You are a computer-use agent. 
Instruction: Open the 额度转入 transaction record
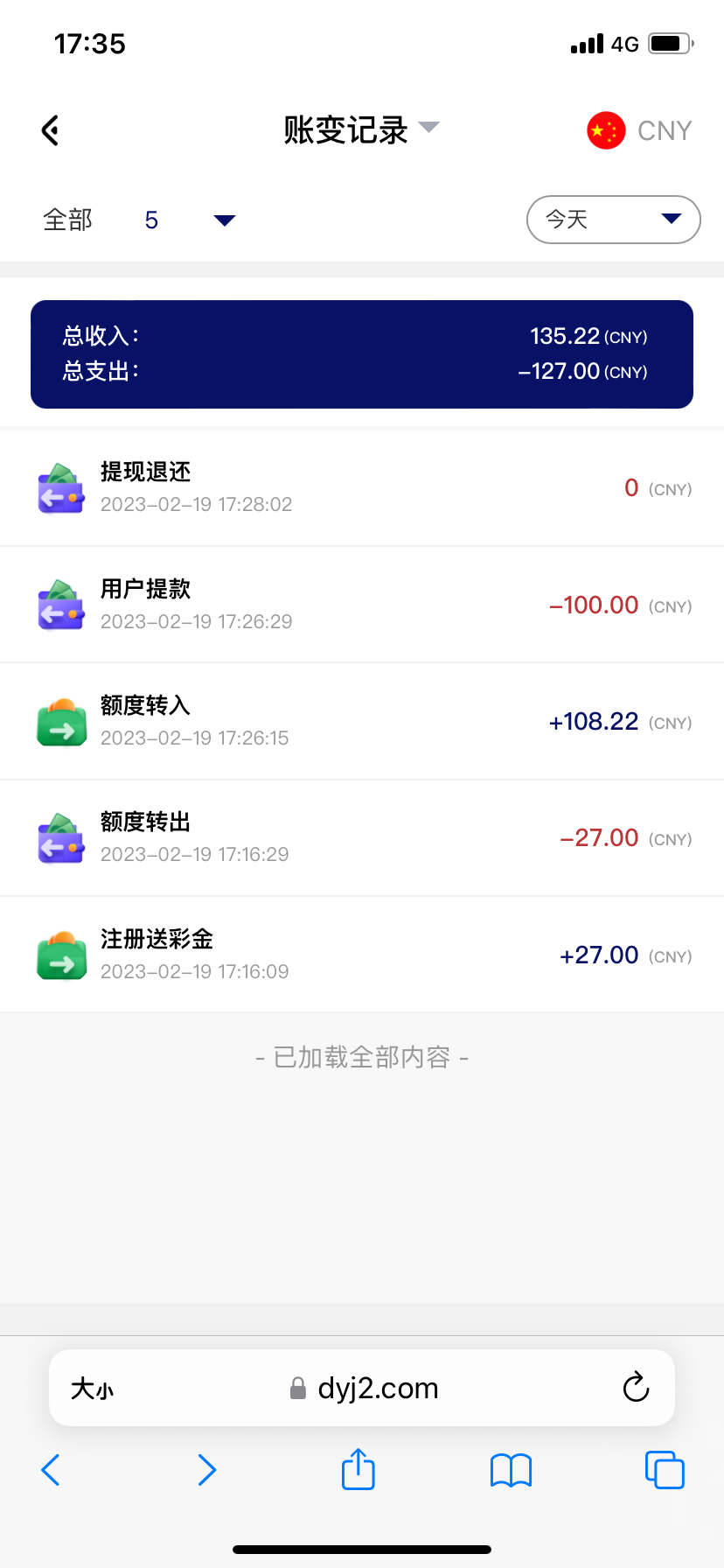pyautogui.click(x=362, y=721)
